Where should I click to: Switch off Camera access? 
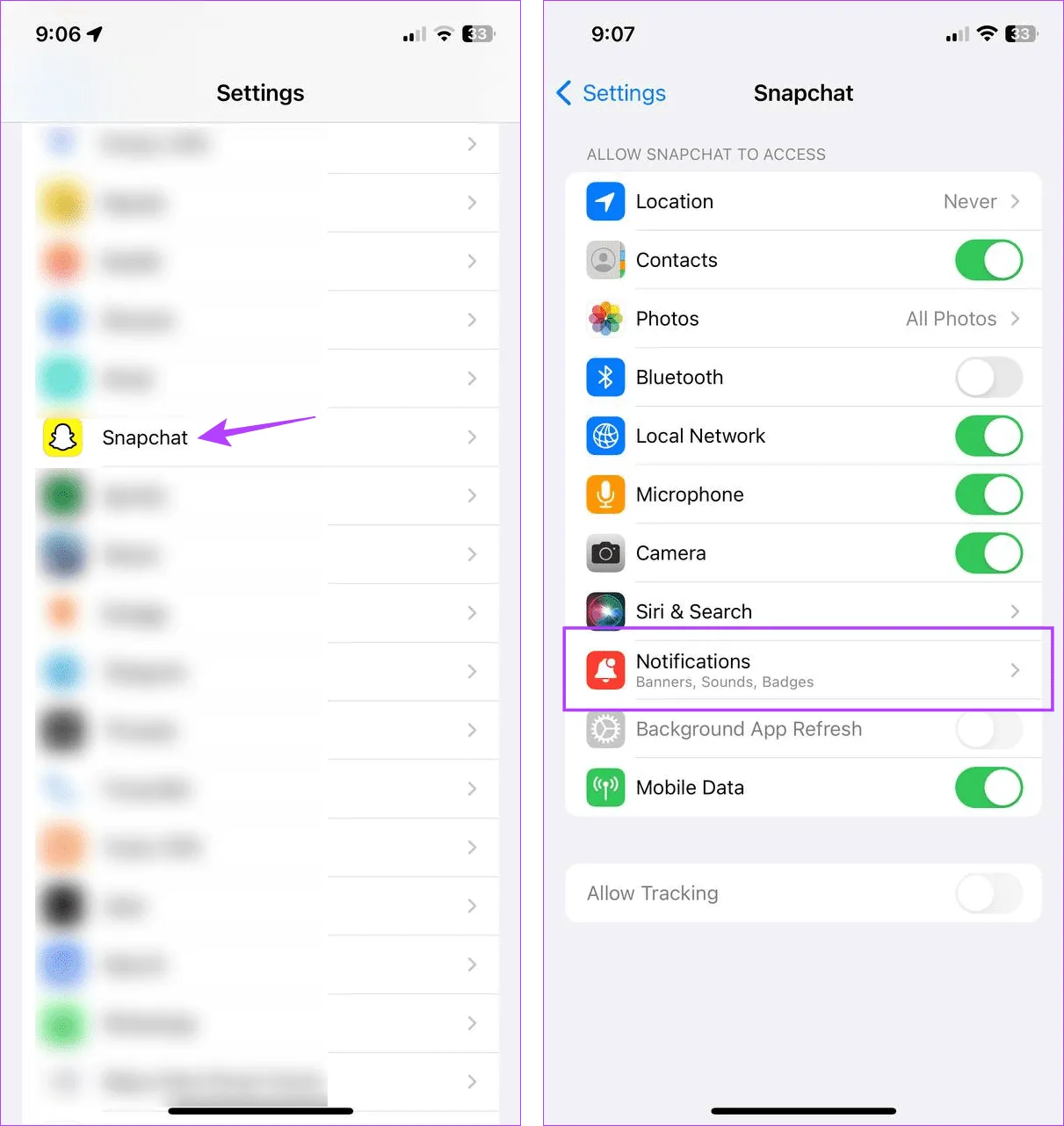pyautogui.click(x=988, y=553)
